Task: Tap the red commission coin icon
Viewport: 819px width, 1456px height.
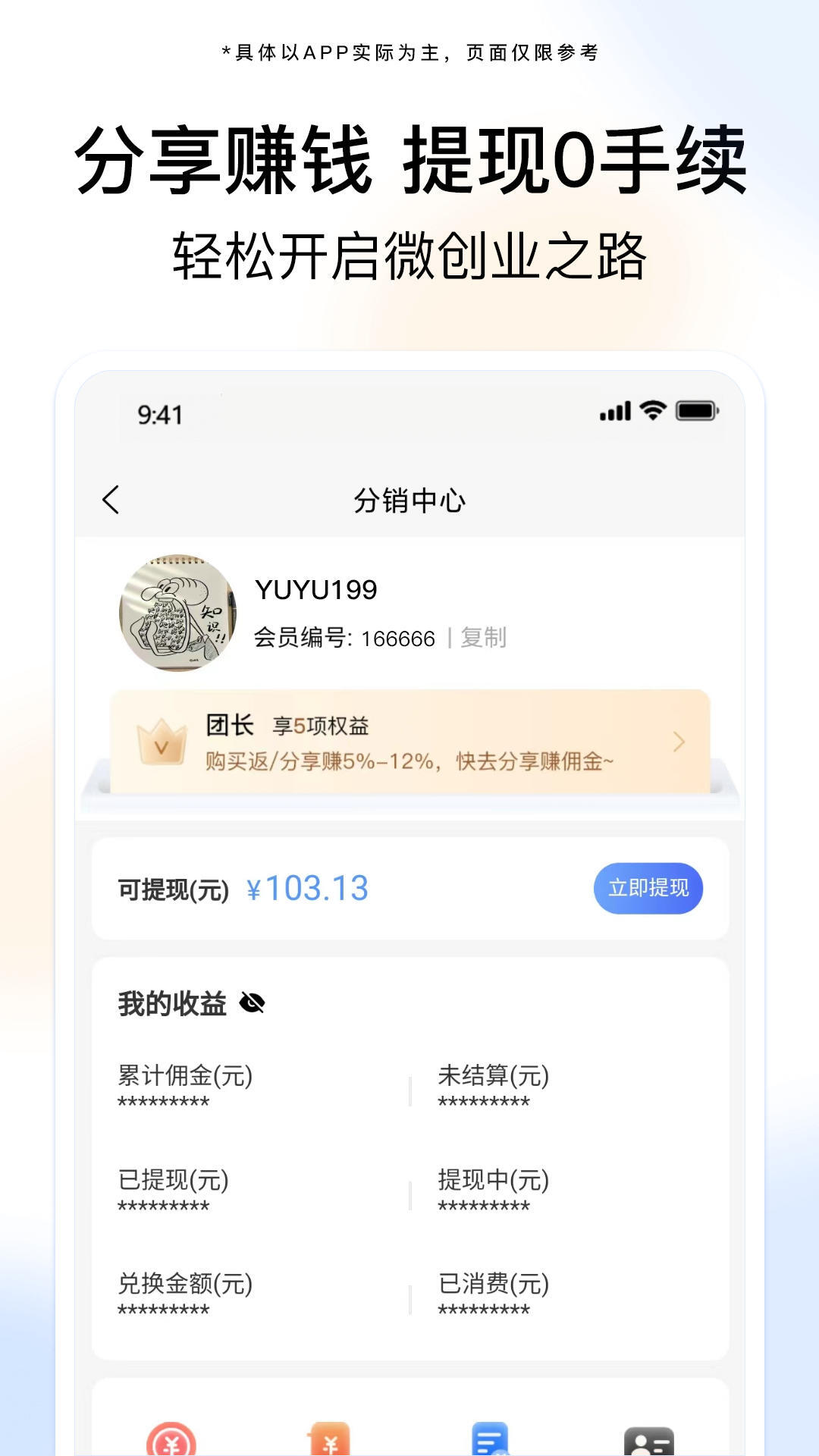Action: (x=172, y=1436)
